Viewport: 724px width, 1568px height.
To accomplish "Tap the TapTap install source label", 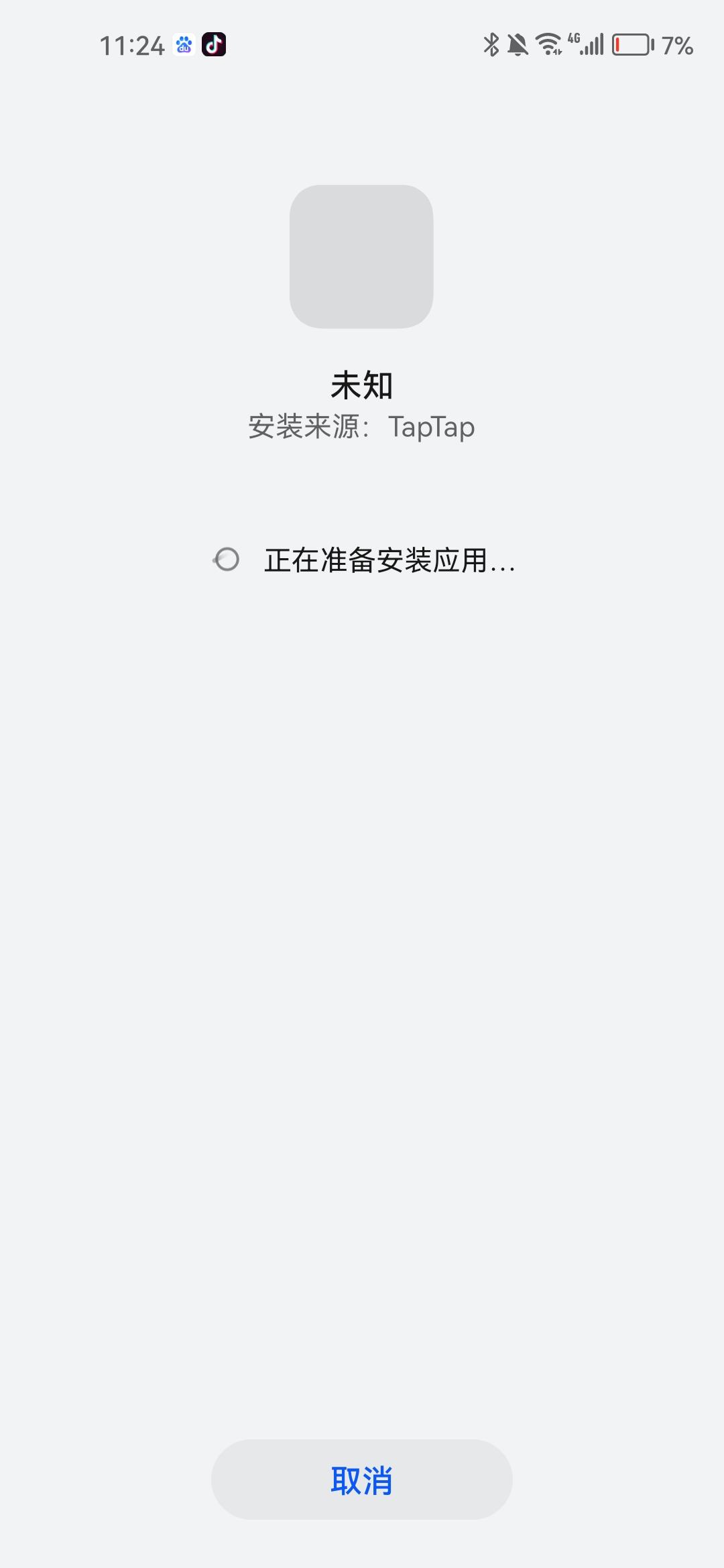I will tap(432, 426).
